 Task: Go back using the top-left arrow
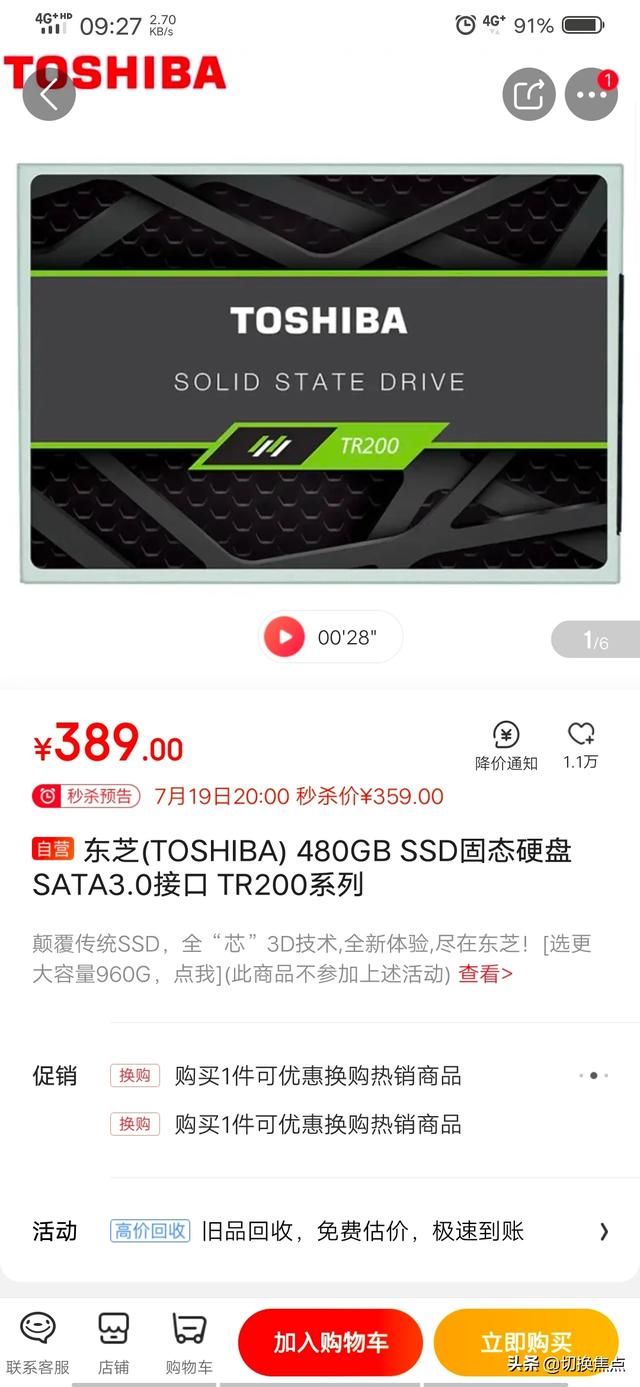click(49, 94)
